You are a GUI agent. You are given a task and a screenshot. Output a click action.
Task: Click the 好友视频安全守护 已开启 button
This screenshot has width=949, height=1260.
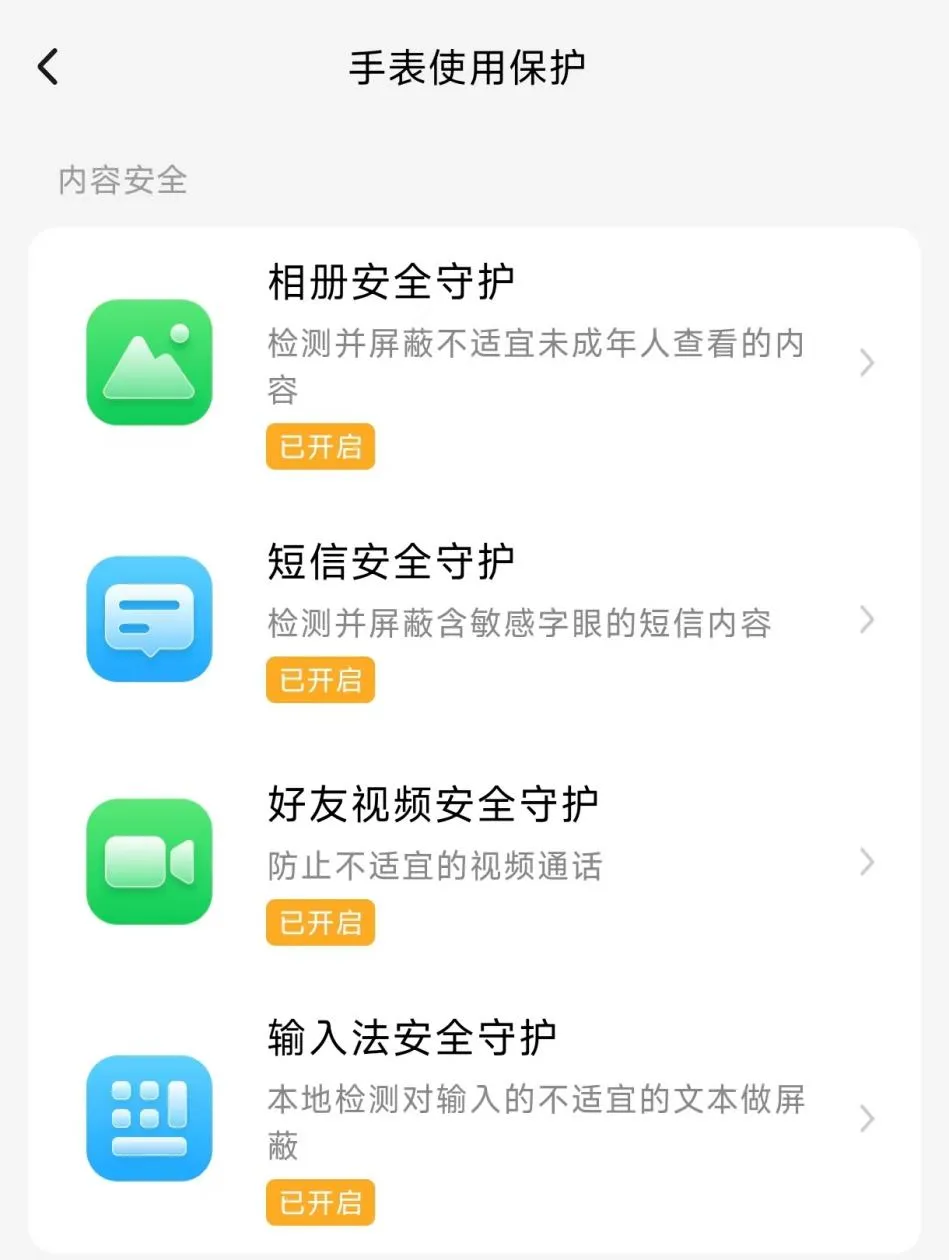point(319,923)
